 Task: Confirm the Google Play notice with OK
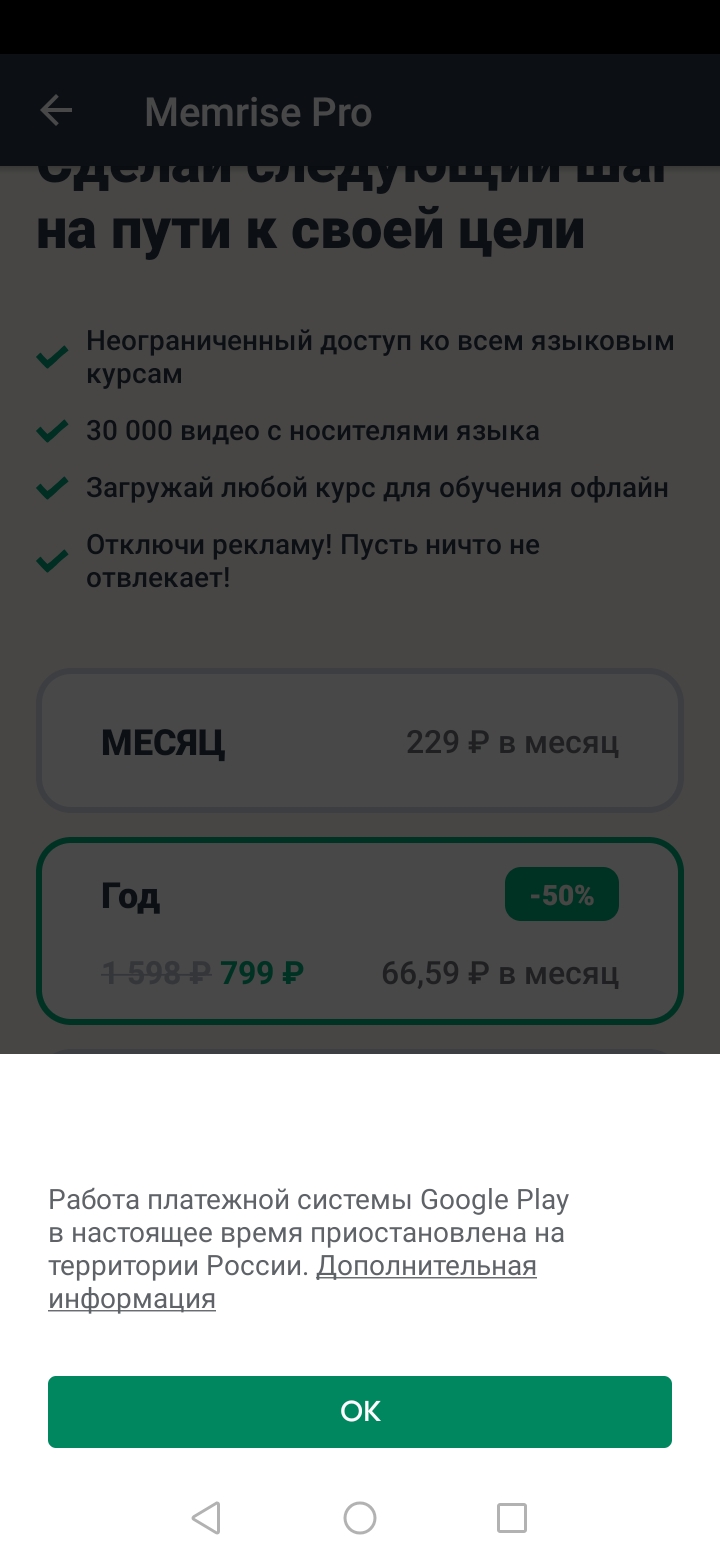360,1411
